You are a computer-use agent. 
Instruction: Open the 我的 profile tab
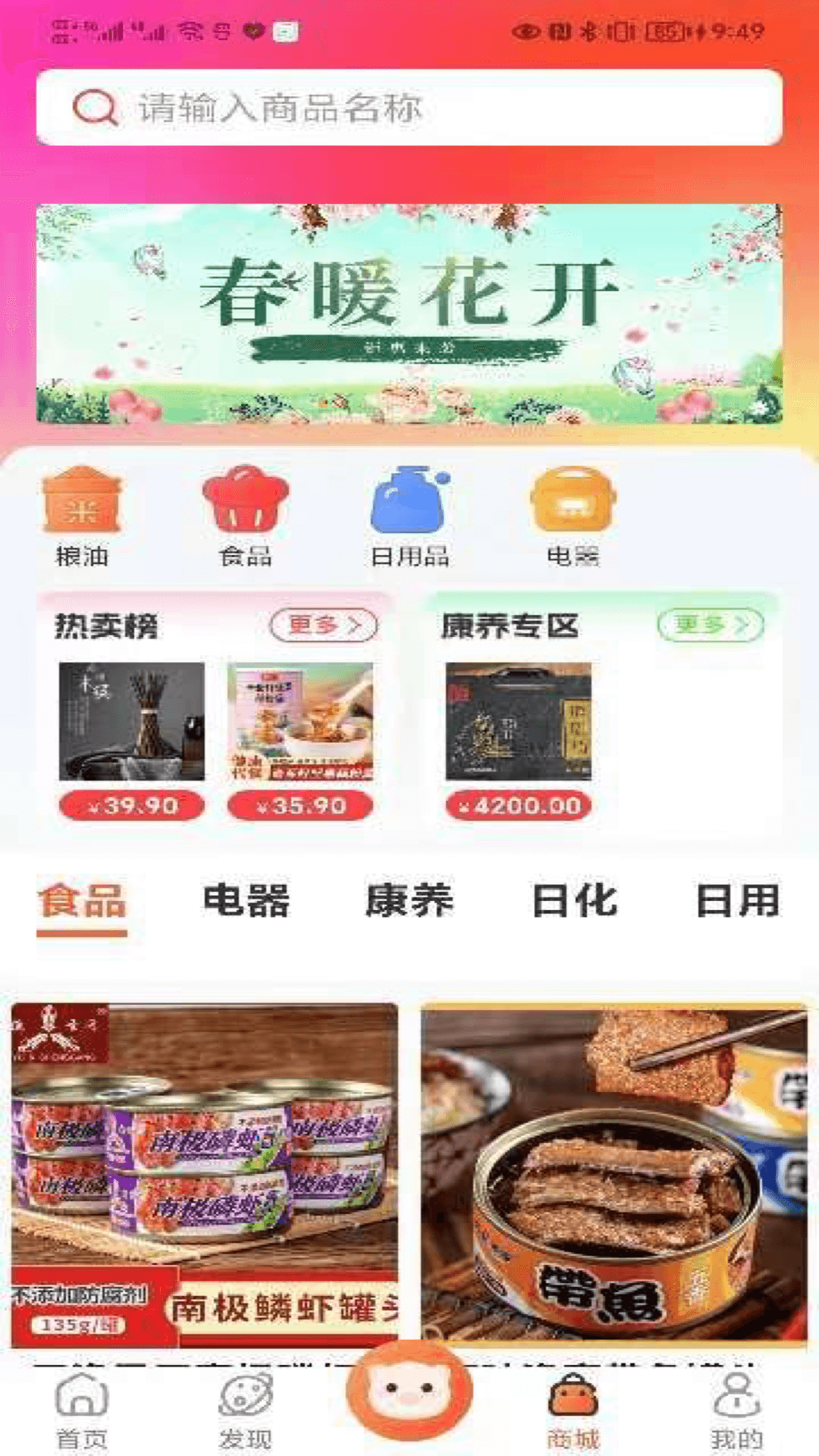(x=736, y=1410)
